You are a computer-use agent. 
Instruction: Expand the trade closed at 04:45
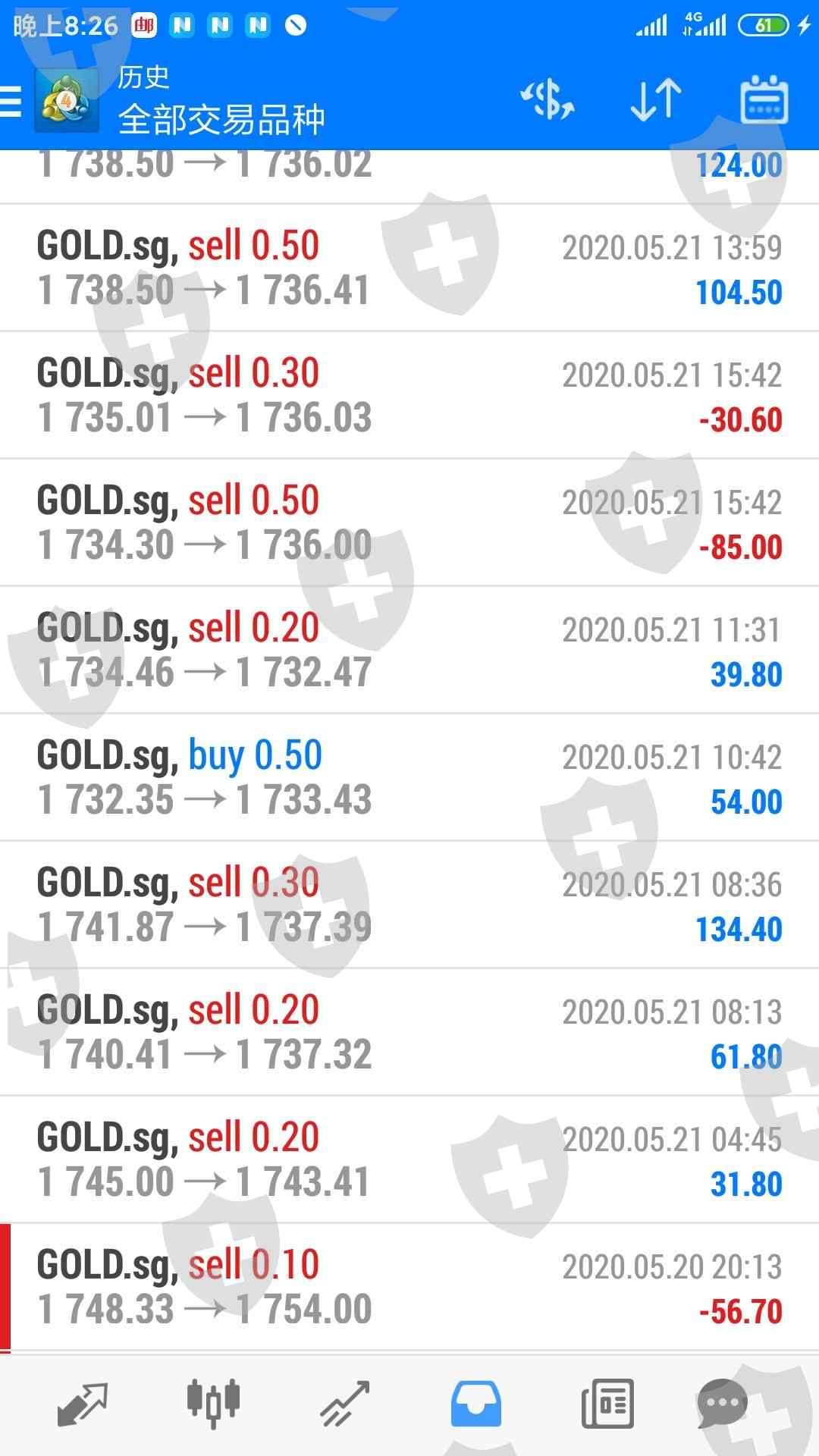click(x=409, y=1159)
